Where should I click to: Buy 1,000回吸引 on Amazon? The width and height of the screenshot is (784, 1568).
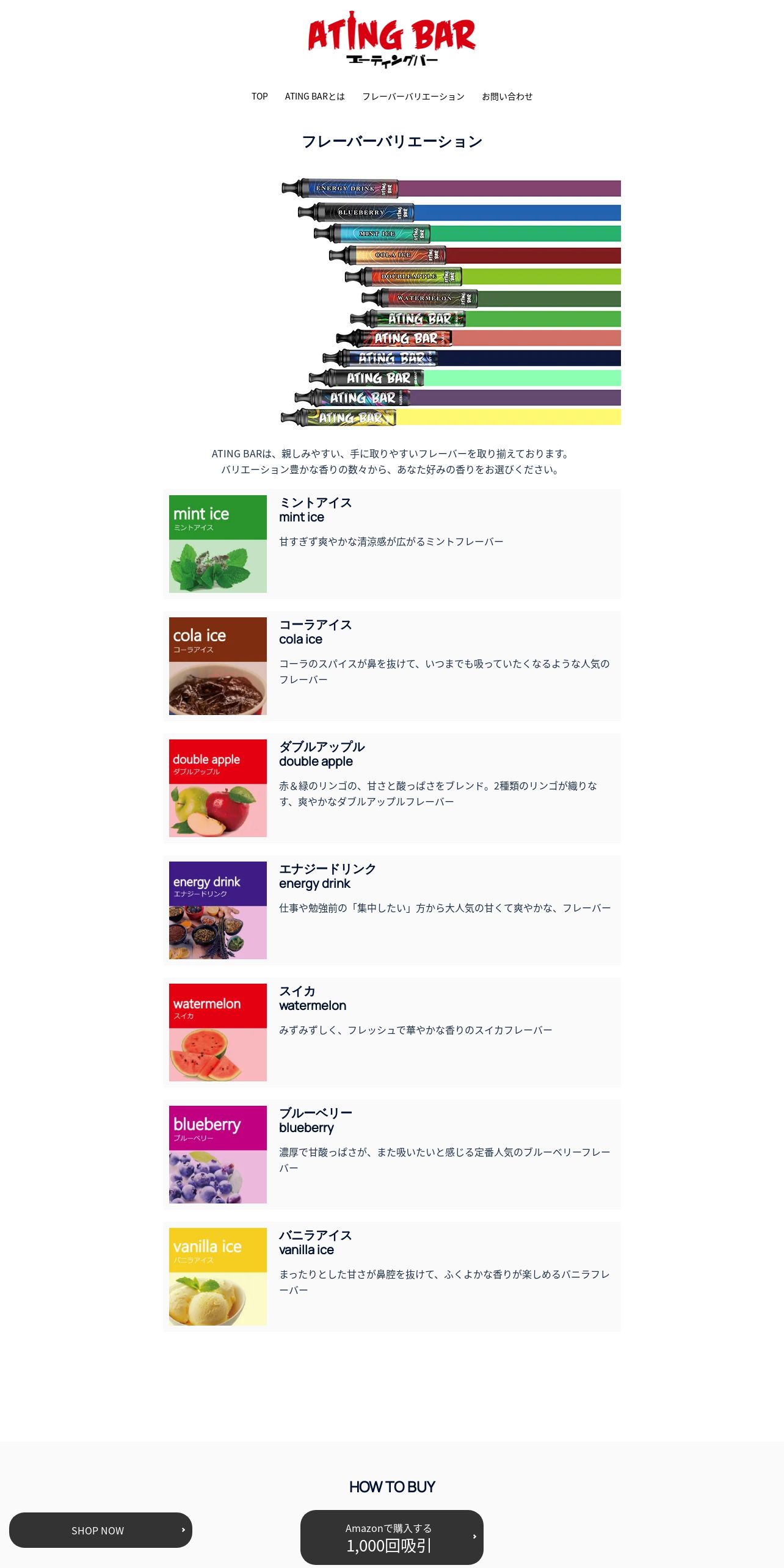(x=391, y=1537)
